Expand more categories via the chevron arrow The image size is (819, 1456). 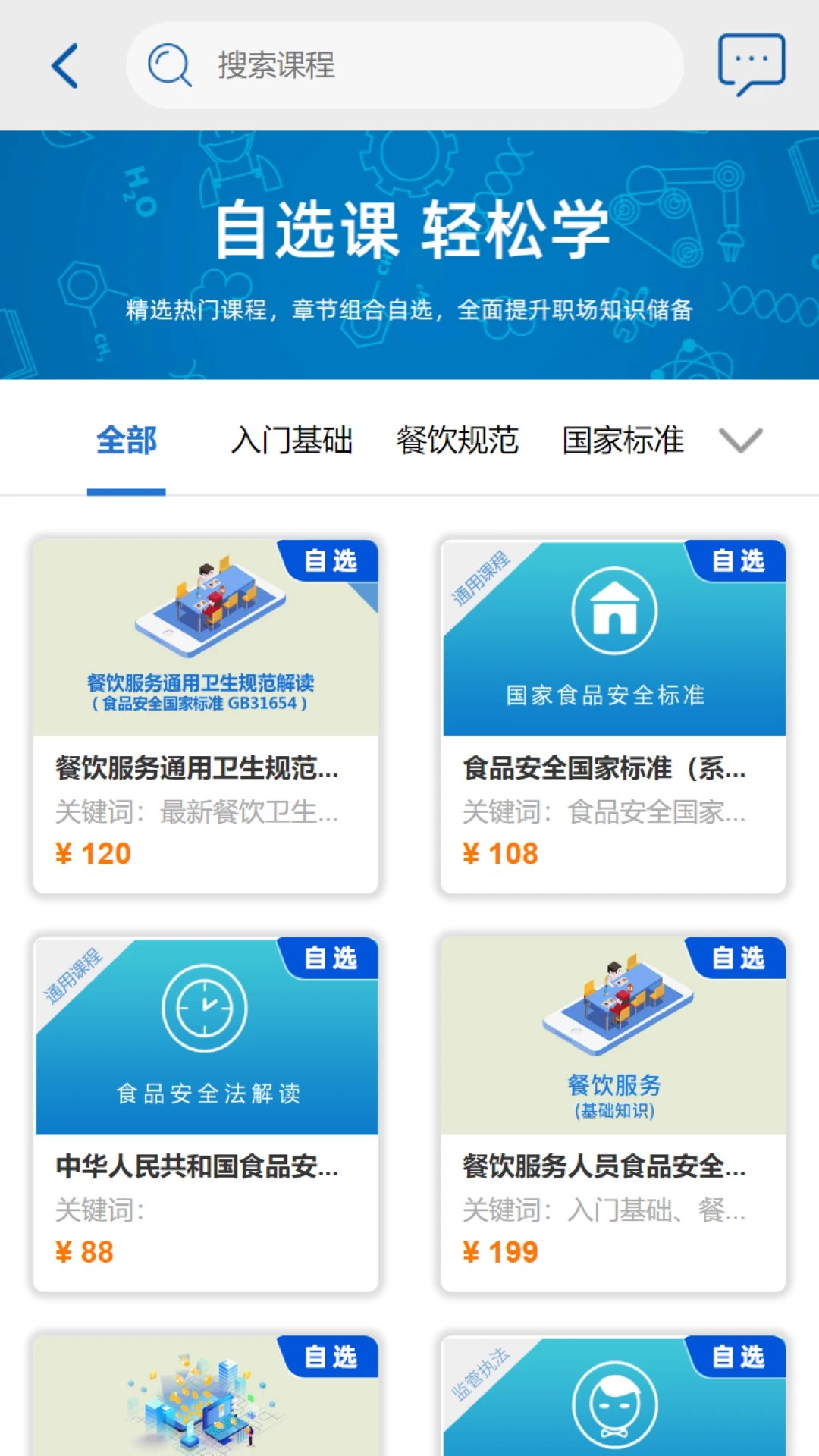739,441
